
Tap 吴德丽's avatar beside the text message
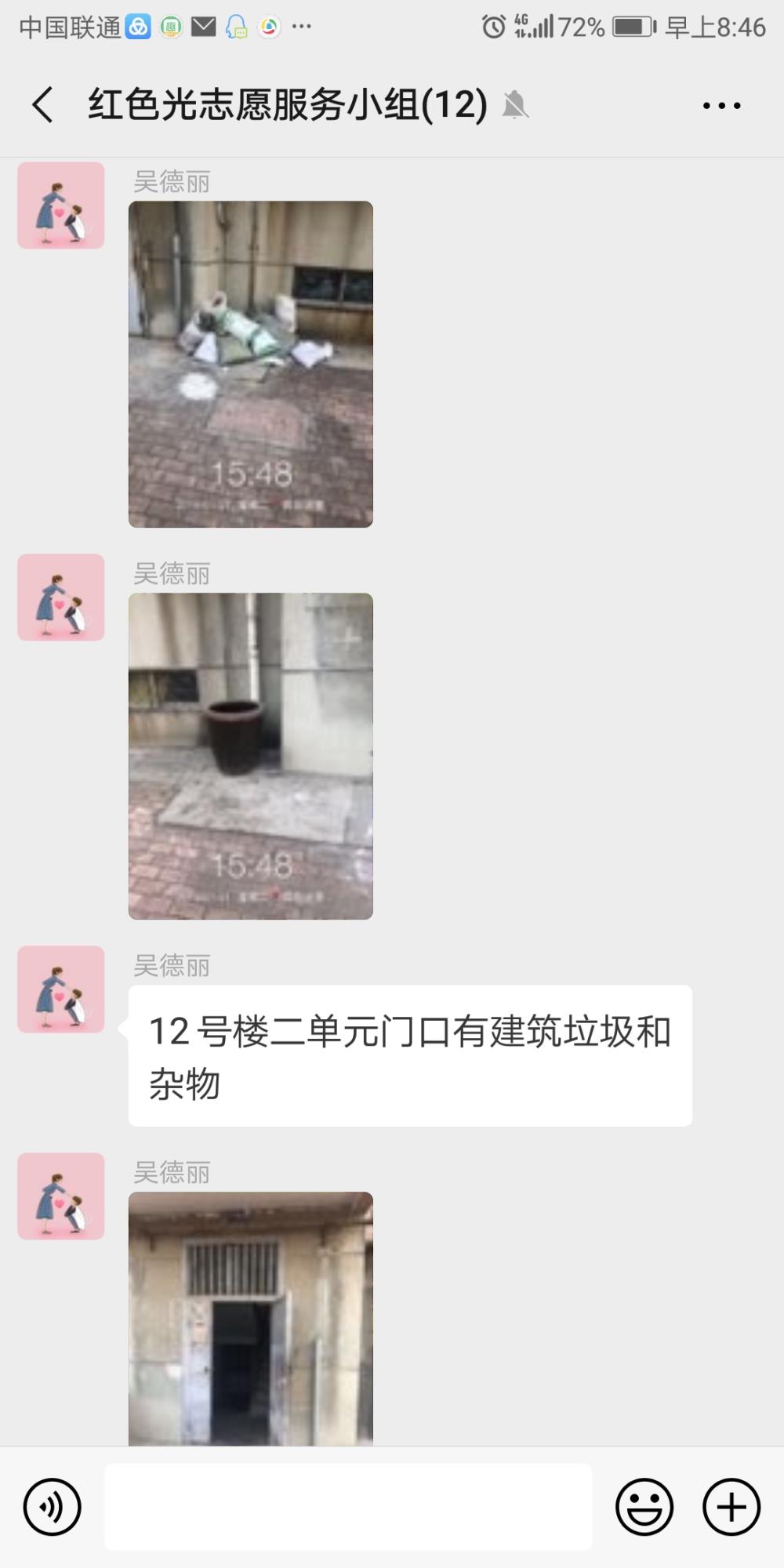point(61,989)
